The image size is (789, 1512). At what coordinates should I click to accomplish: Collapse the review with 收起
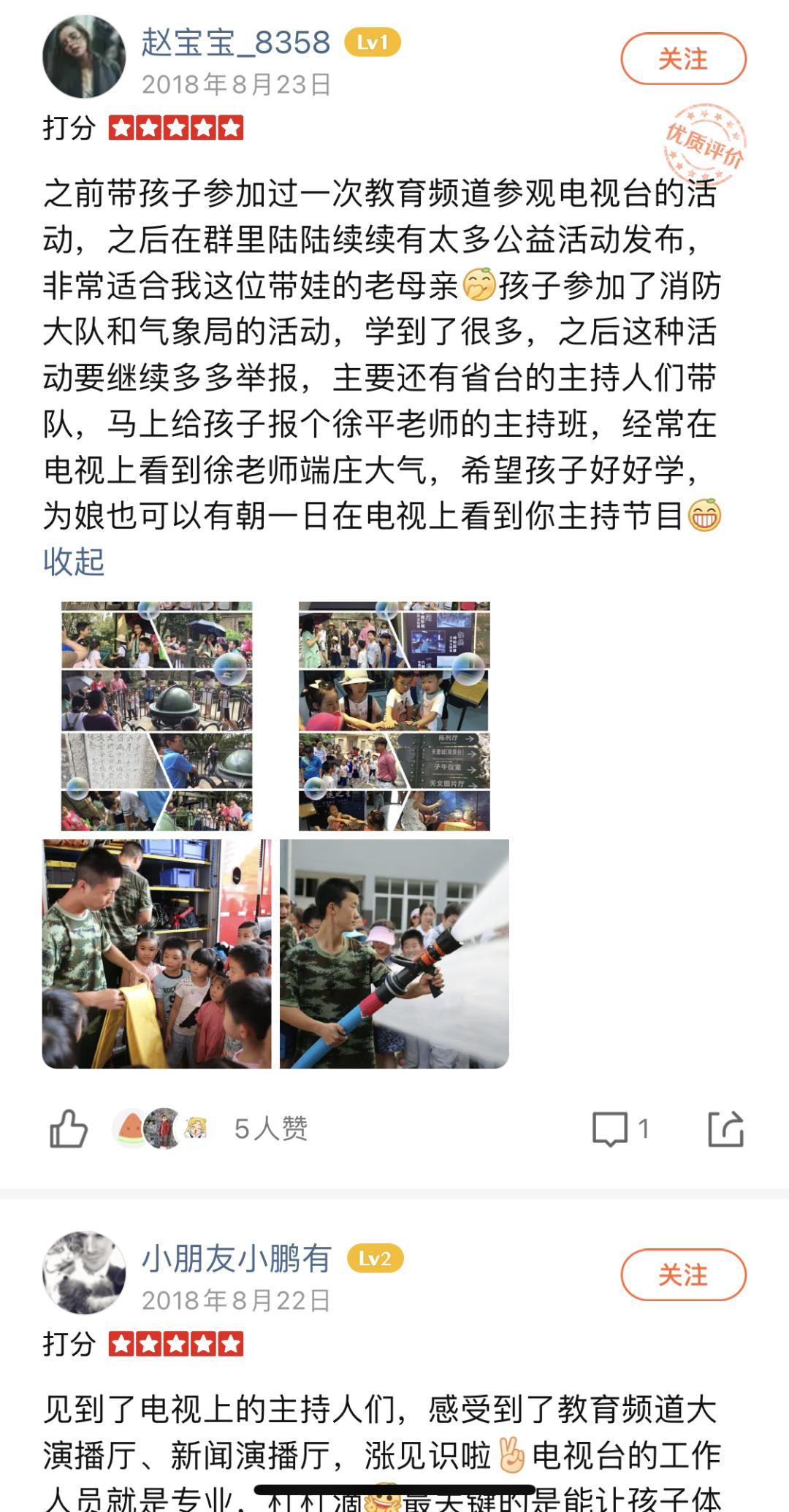(74, 562)
